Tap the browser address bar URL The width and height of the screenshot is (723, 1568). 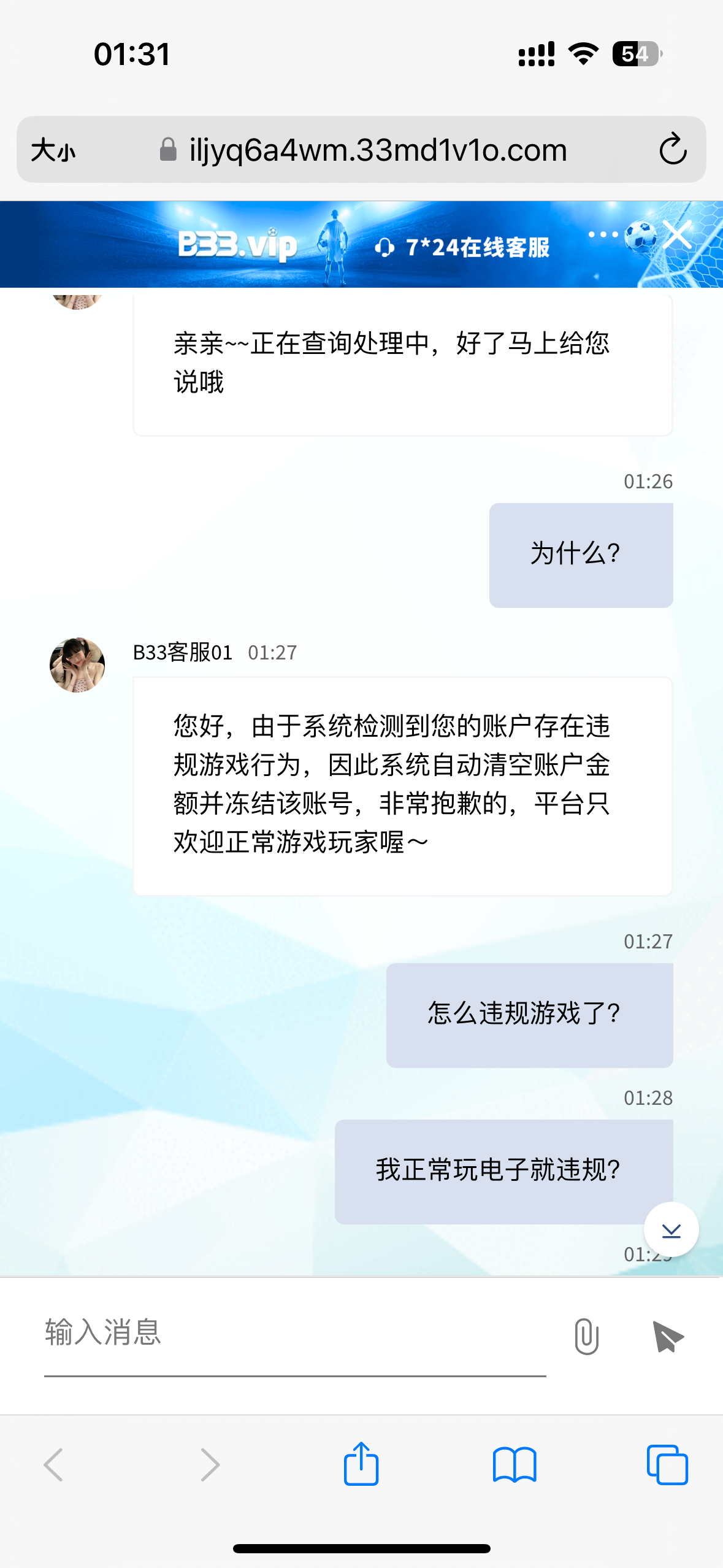(x=378, y=150)
